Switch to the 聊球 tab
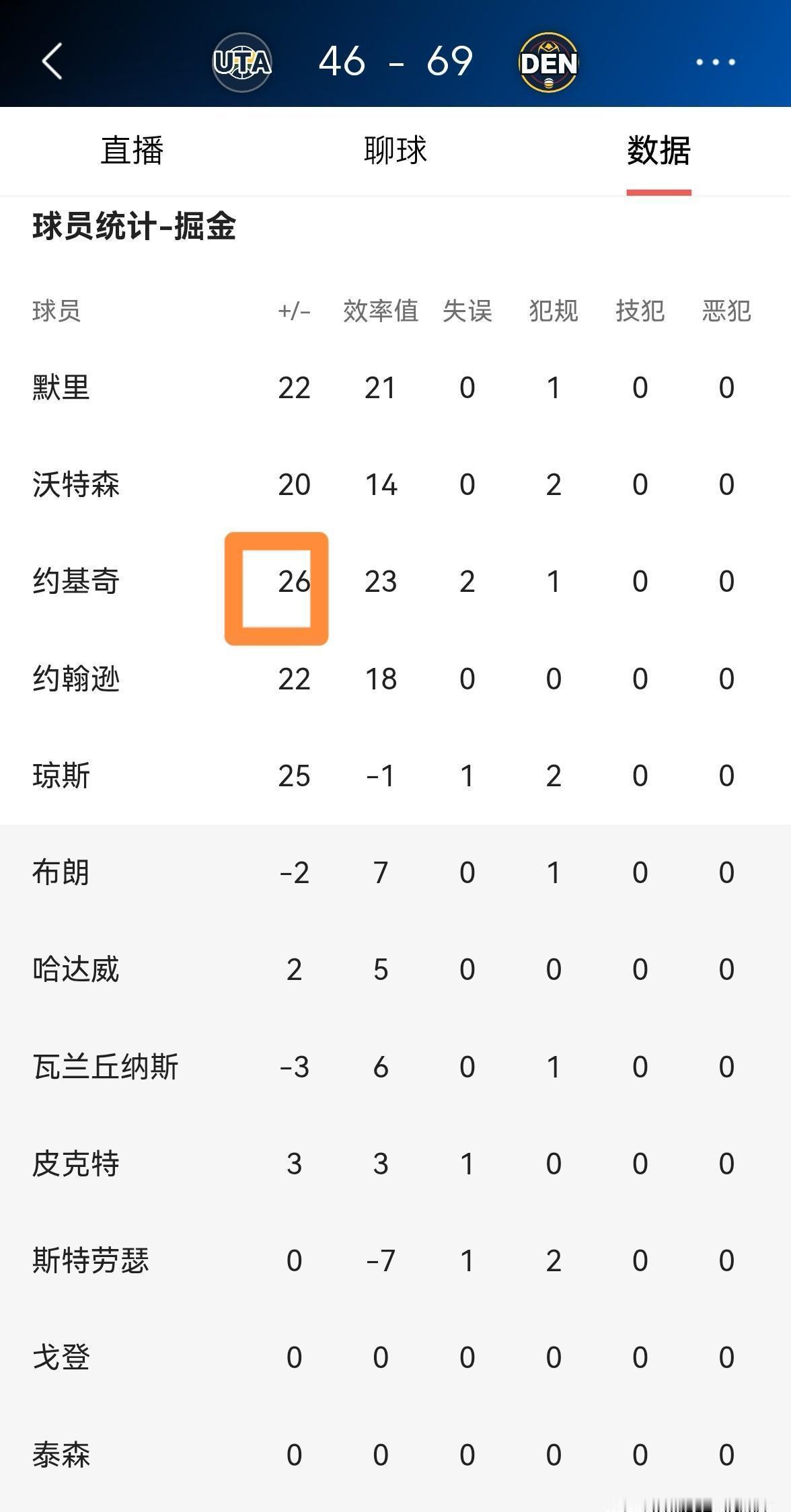791x1512 pixels. [393, 152]
